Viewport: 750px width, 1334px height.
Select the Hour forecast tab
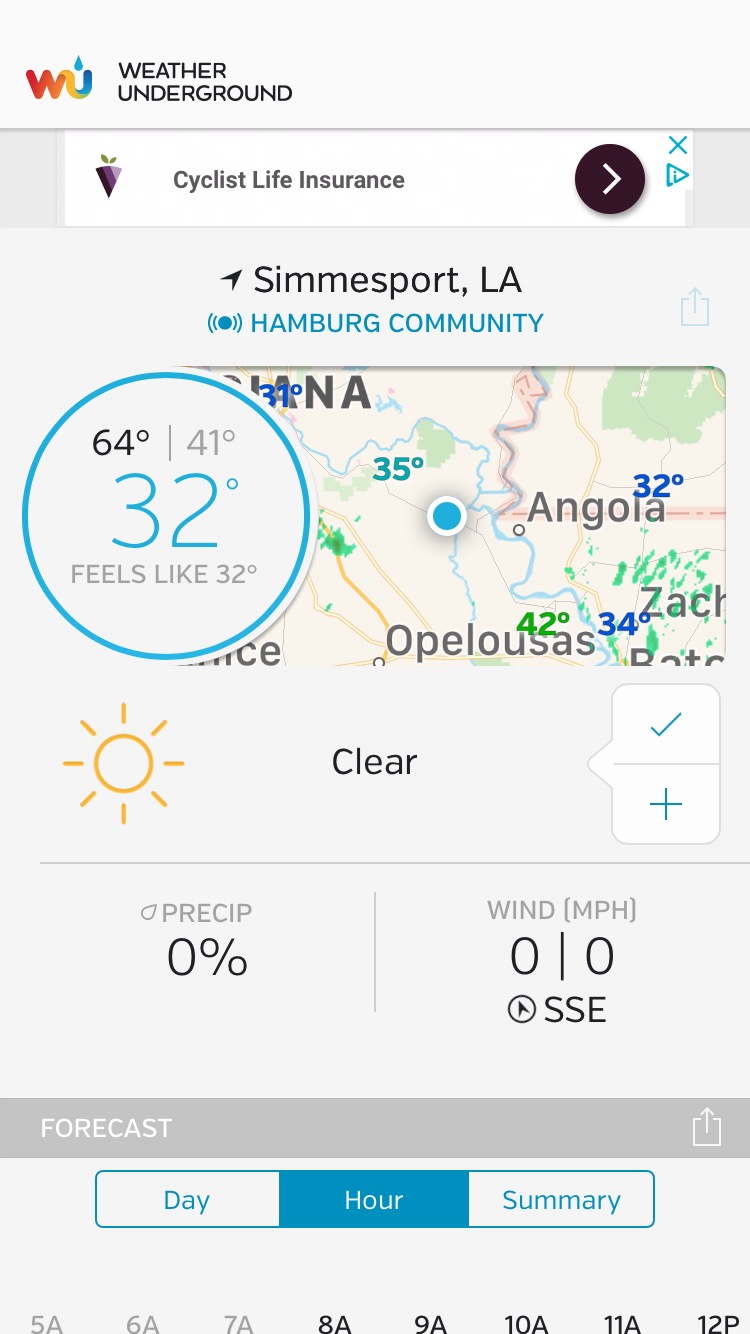click(374, 1199)
